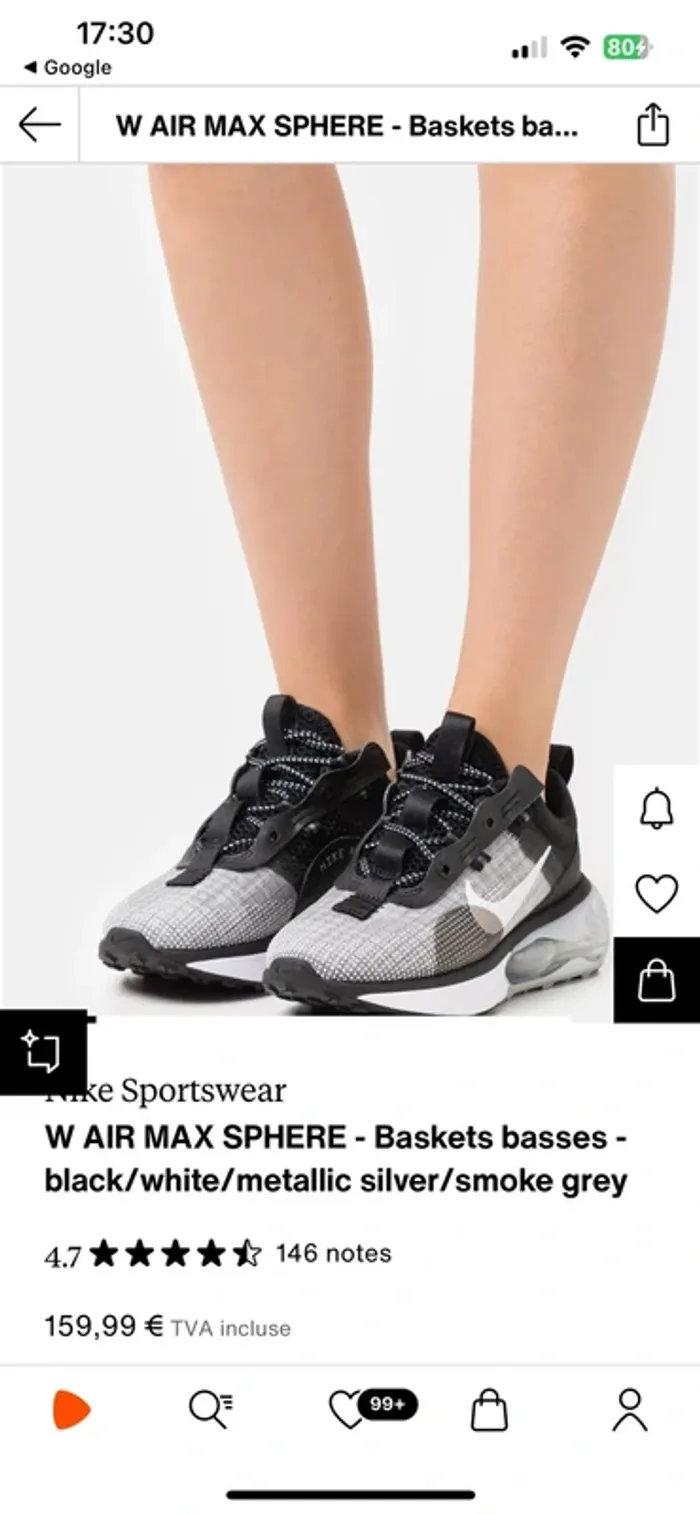The width and height of the screenshot is (700, 1514).
Task: Open the shopping bag tab
Action: [489, 1410]
